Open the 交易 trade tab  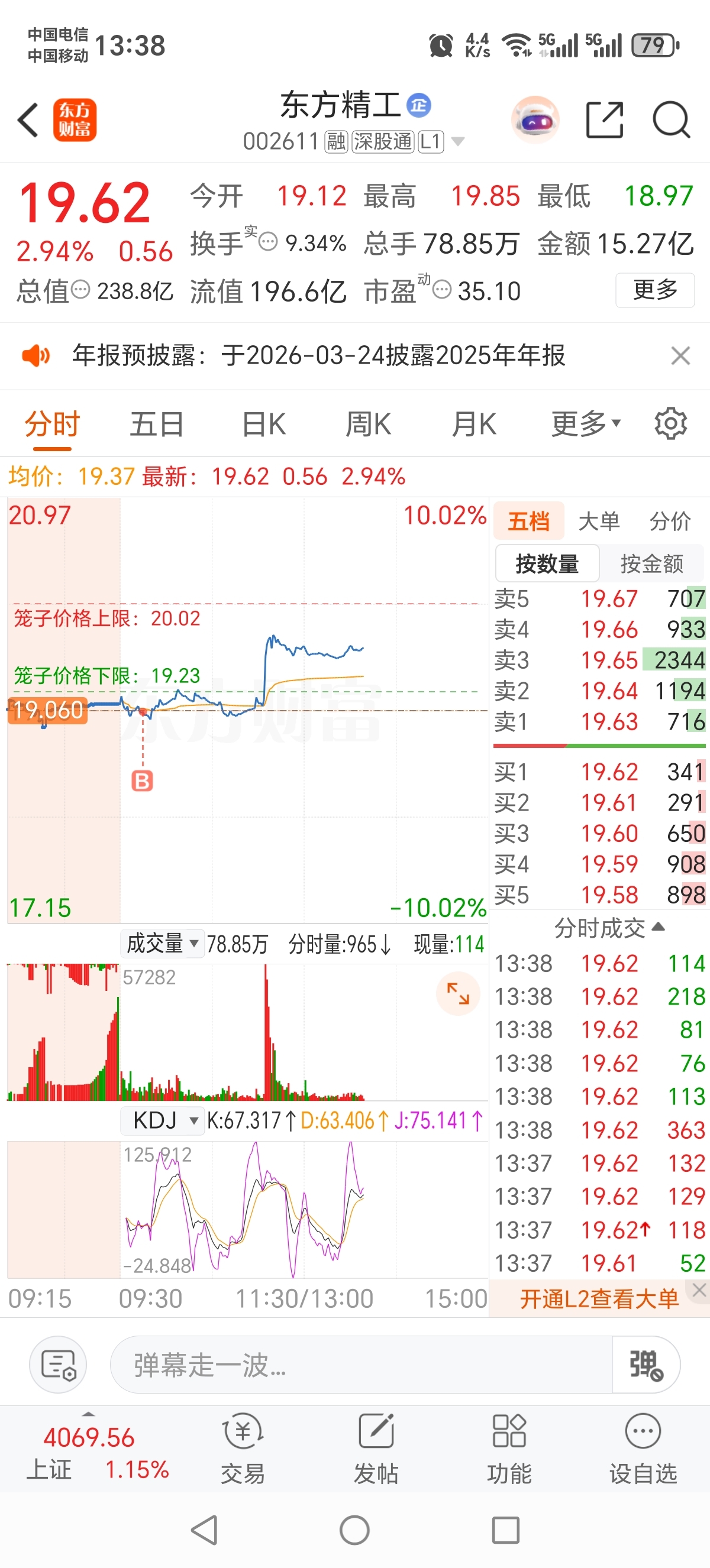tap(243, 1449)
